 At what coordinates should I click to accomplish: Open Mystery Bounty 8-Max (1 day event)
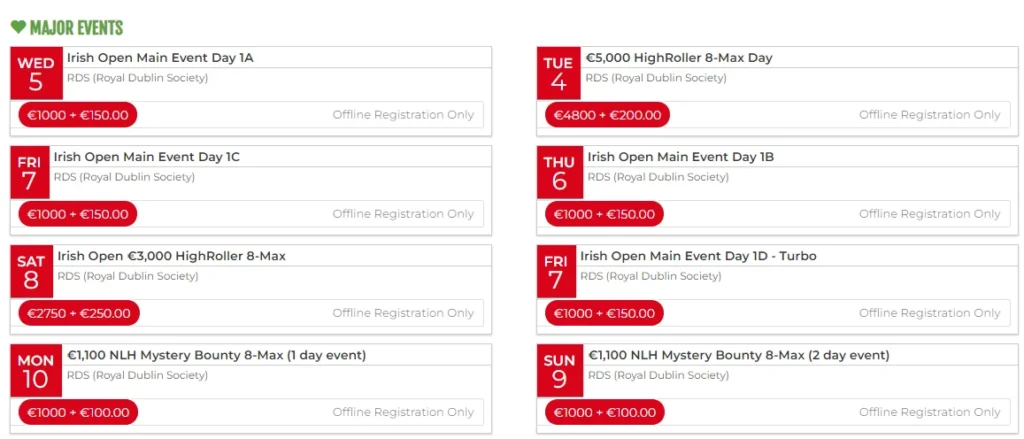(216, 355)
